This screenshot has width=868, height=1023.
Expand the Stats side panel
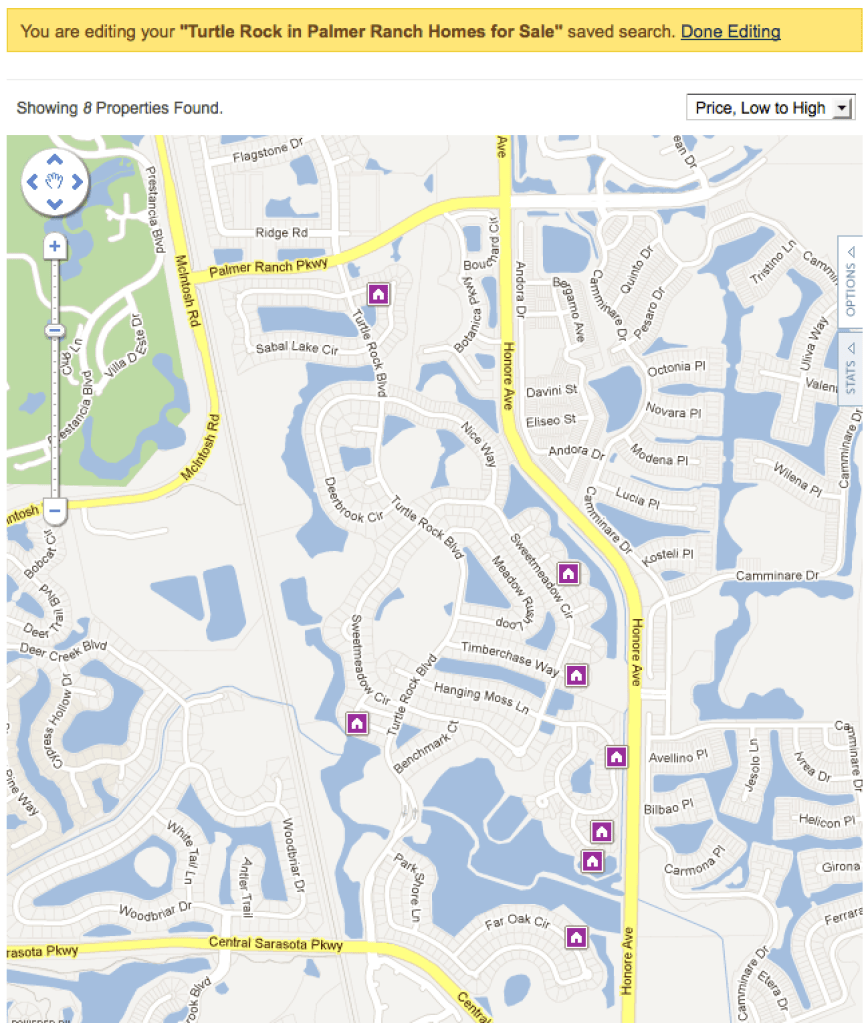tap(851, 369)
